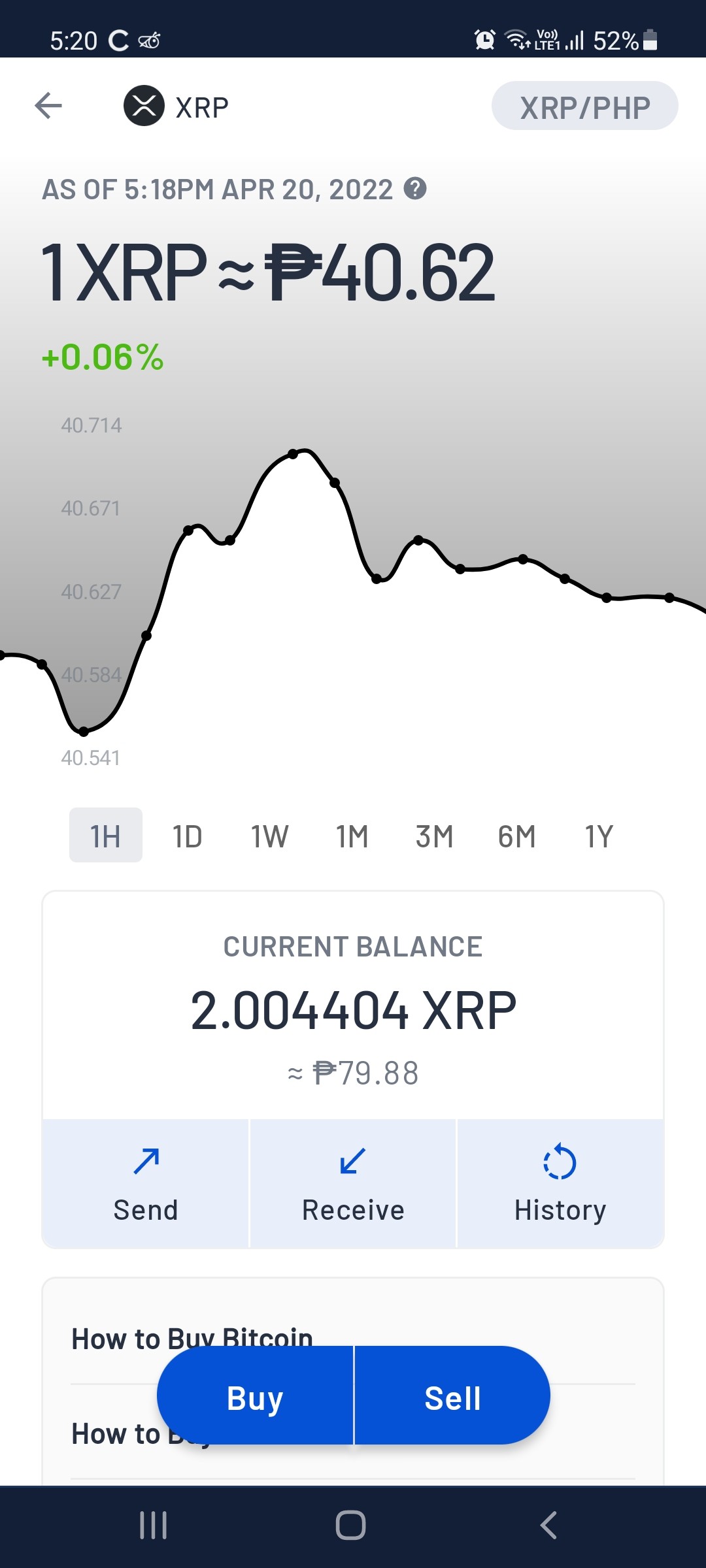Go back using the top-left arrow
The image size is (706, 1568).
[48, 105]
